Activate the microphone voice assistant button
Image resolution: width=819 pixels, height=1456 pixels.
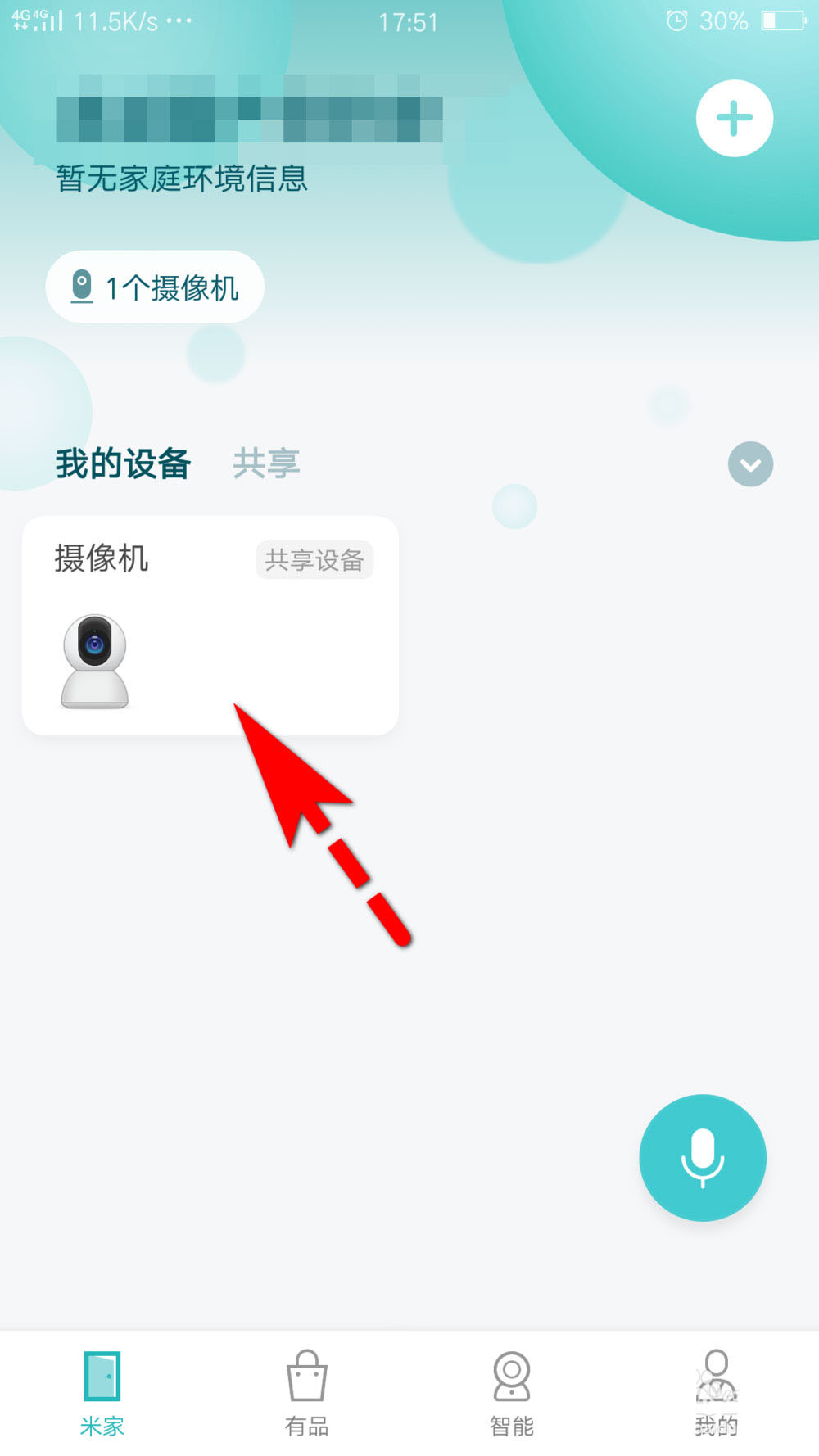coord(702,1157)
